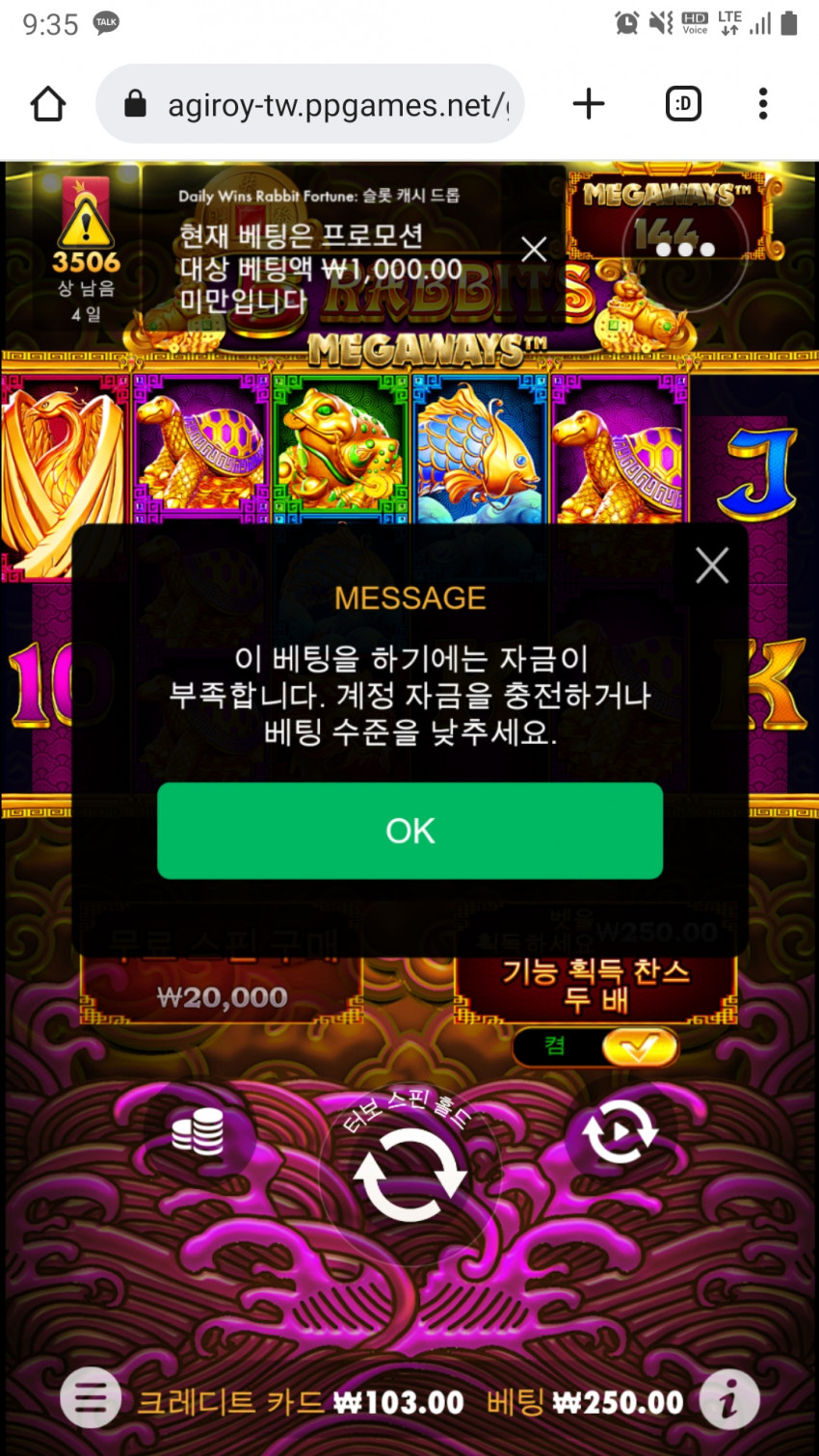The width and height of the screenshot is (819, 1456).
Task: Go to the browser home page
Action: coord(48,104)
